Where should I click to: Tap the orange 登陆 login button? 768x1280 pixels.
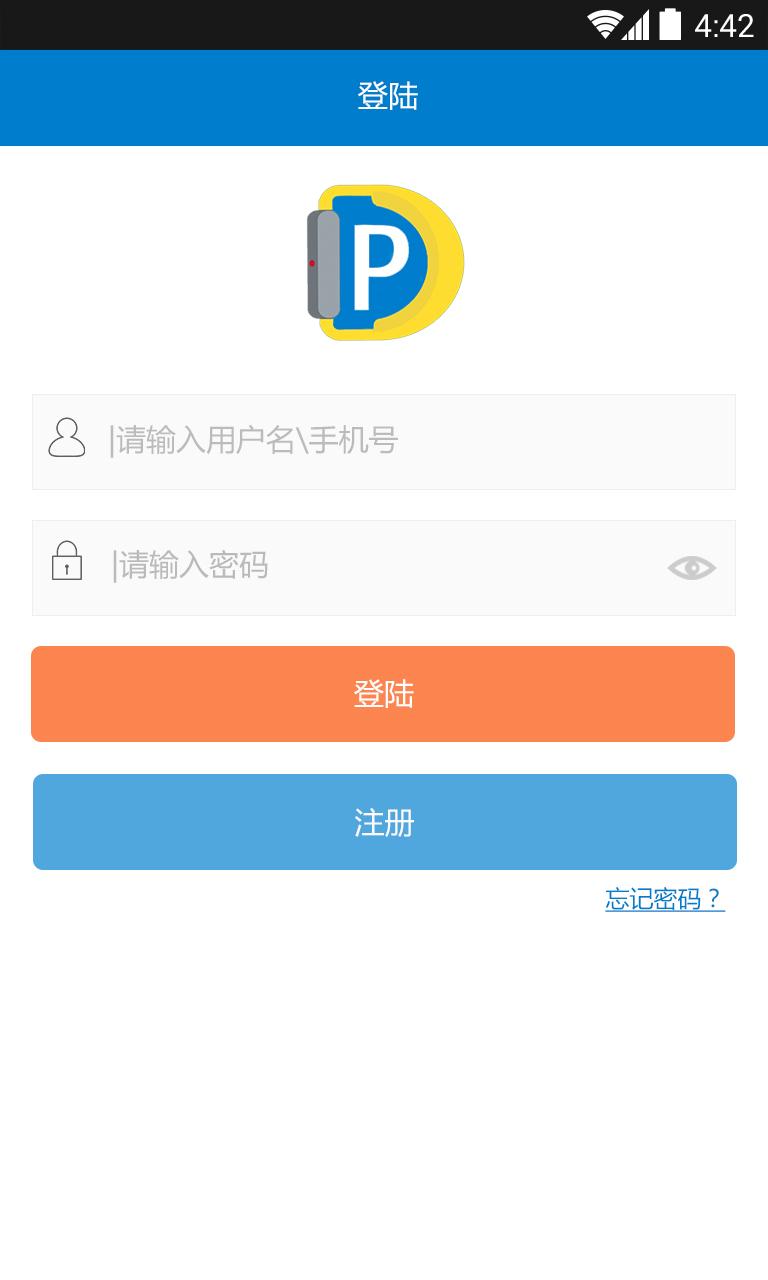click(x=383, y=694)
